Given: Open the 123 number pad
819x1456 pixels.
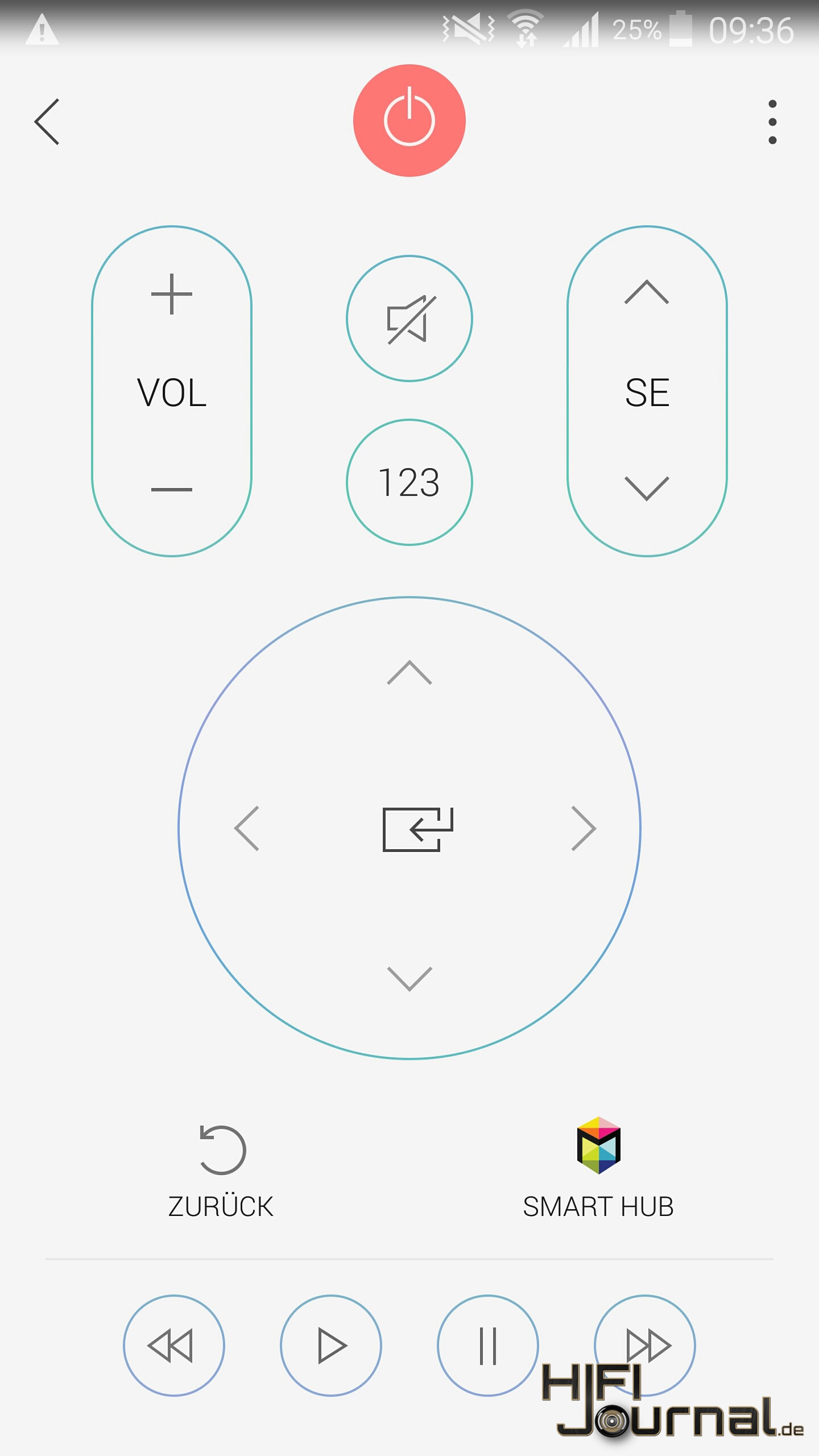Looking at the screenshot, I should [x=409, y=482].
